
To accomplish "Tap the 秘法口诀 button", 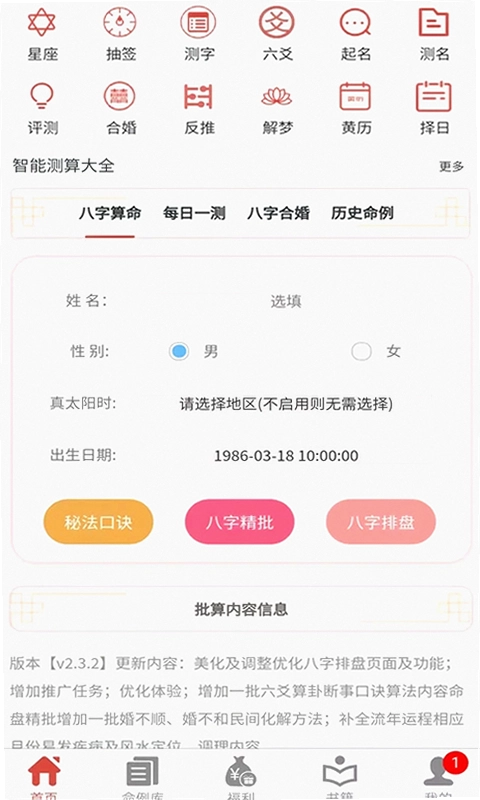I will (x=98, y=522).
